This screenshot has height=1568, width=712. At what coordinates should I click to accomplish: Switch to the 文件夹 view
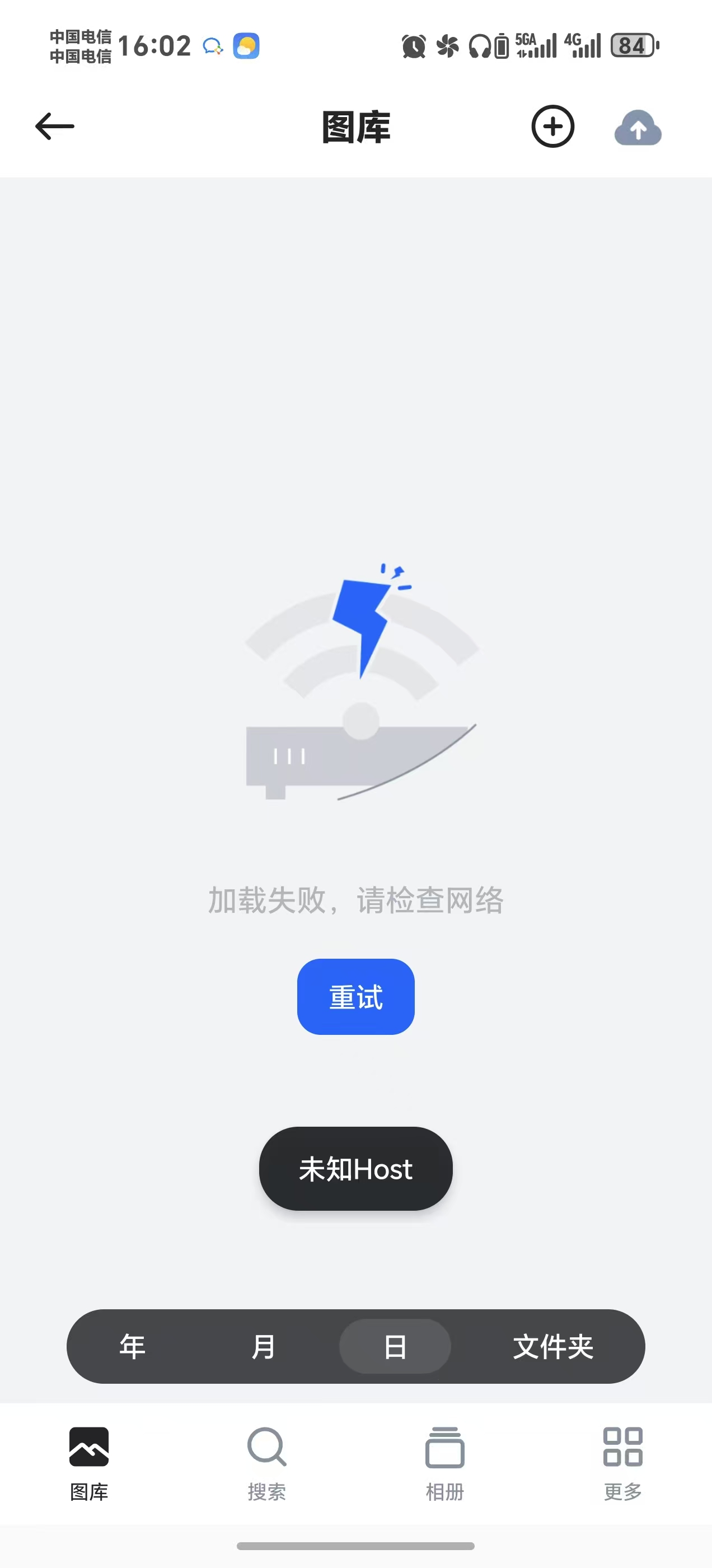[x=552, y=1346]
